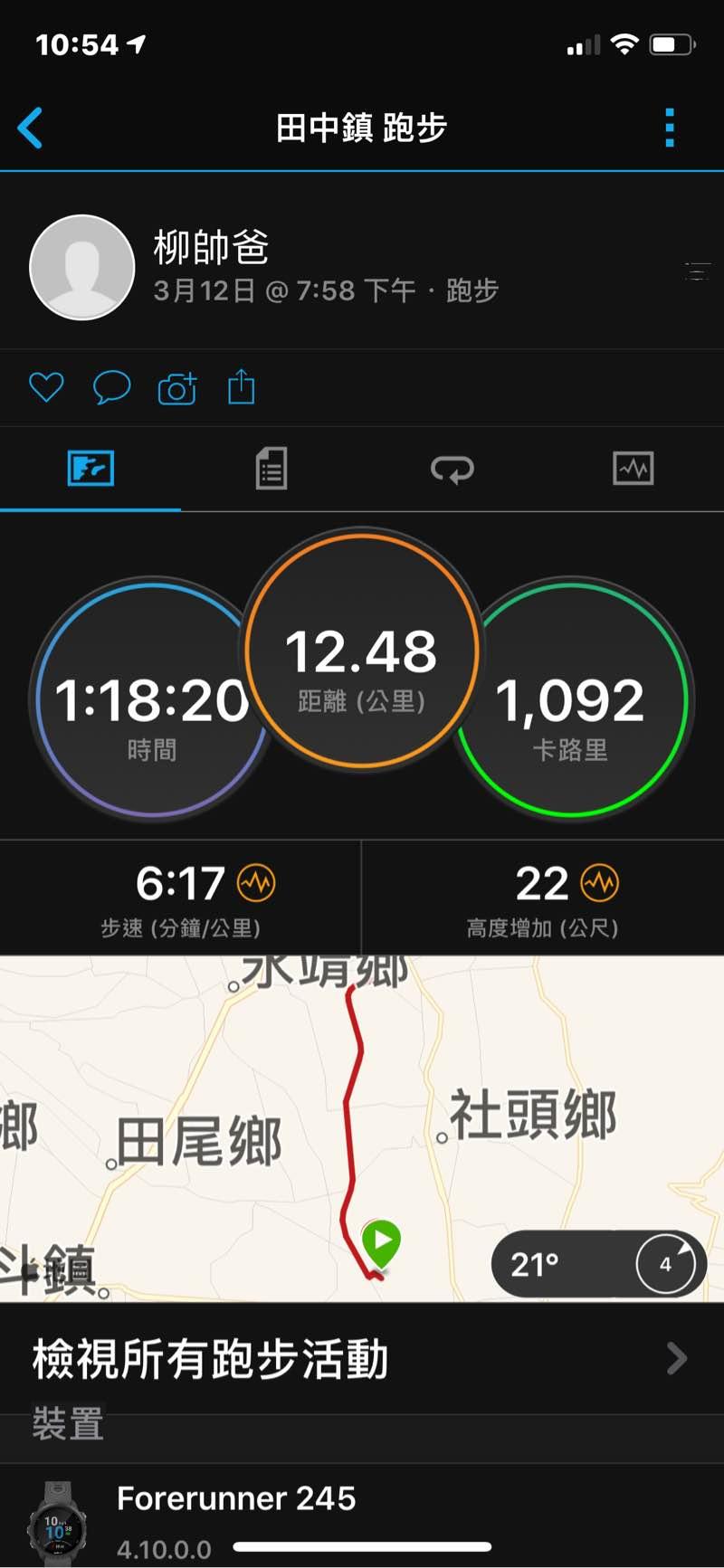This screenshot has width=724, height=1568.
Task: Open the three-dot overflow menu
Action: point(670,128)
